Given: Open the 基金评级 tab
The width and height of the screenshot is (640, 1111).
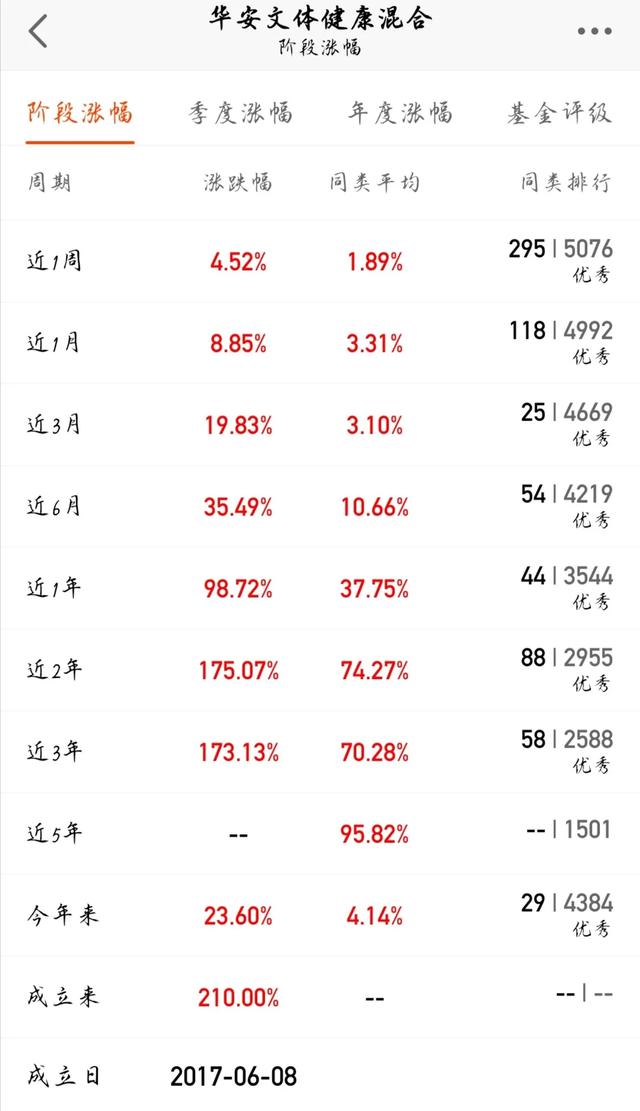Looking at the screenshot, I should [x=559, y=112].
